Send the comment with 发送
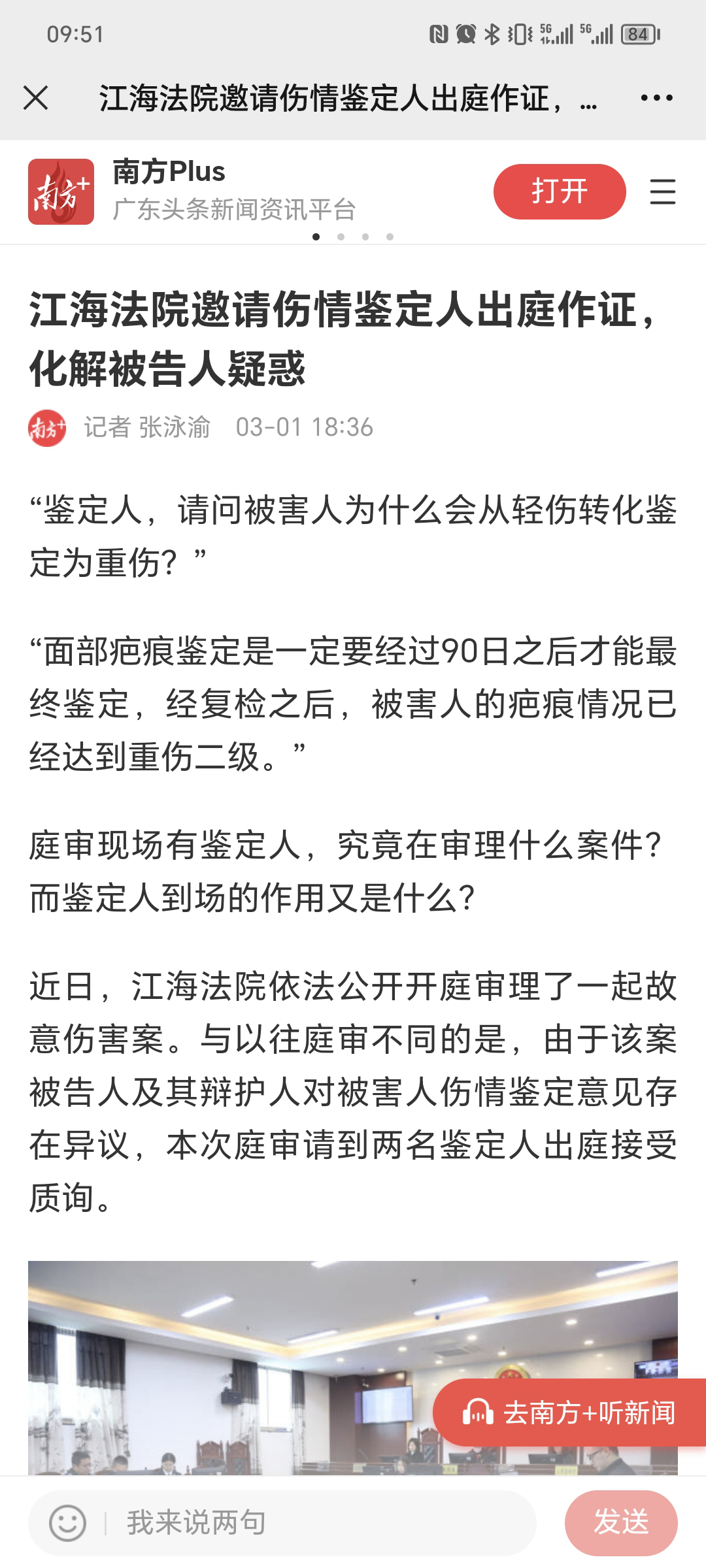 point(620,1522)
